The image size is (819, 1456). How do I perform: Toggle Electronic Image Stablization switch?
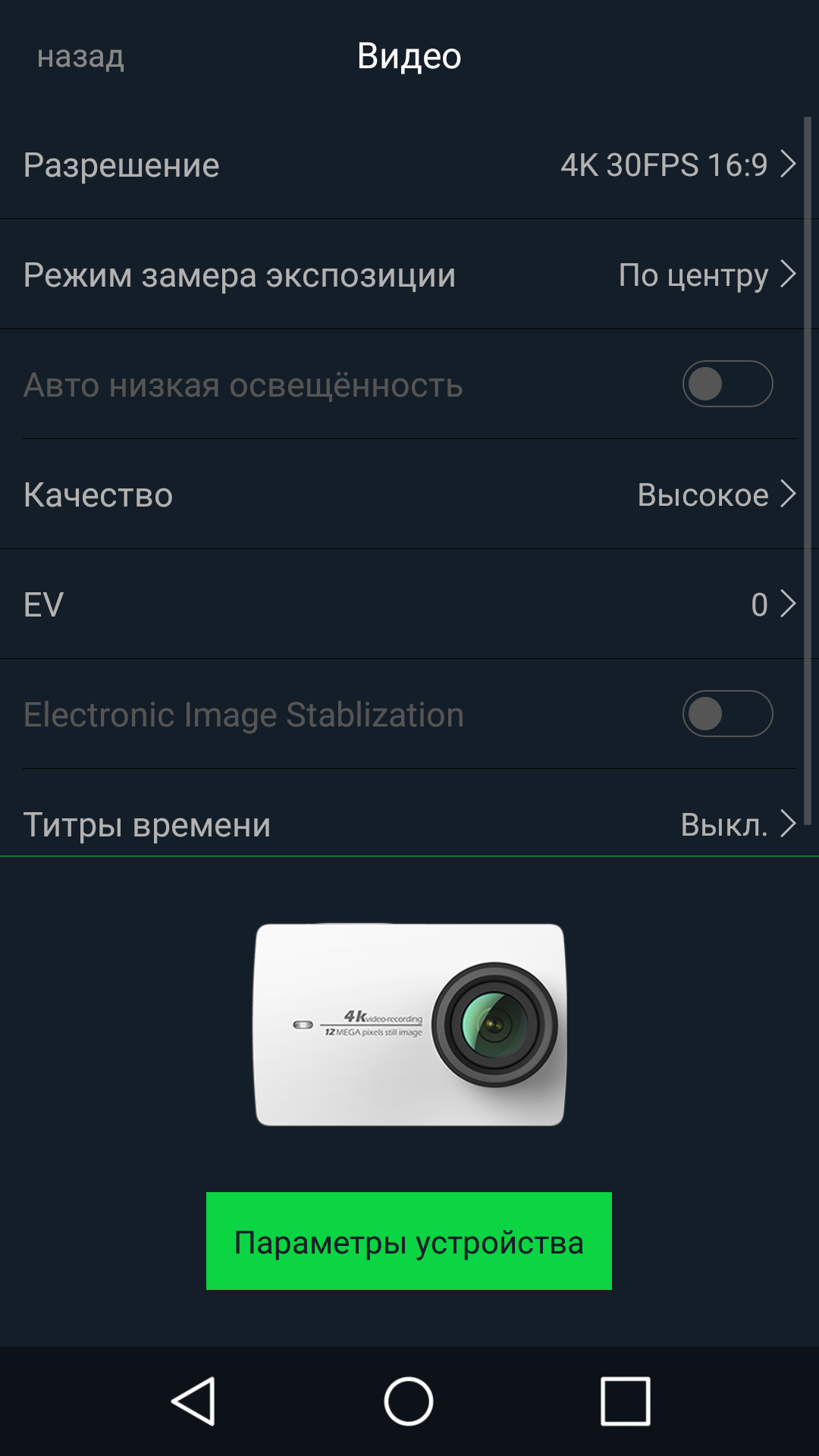[x=726, y=714]
